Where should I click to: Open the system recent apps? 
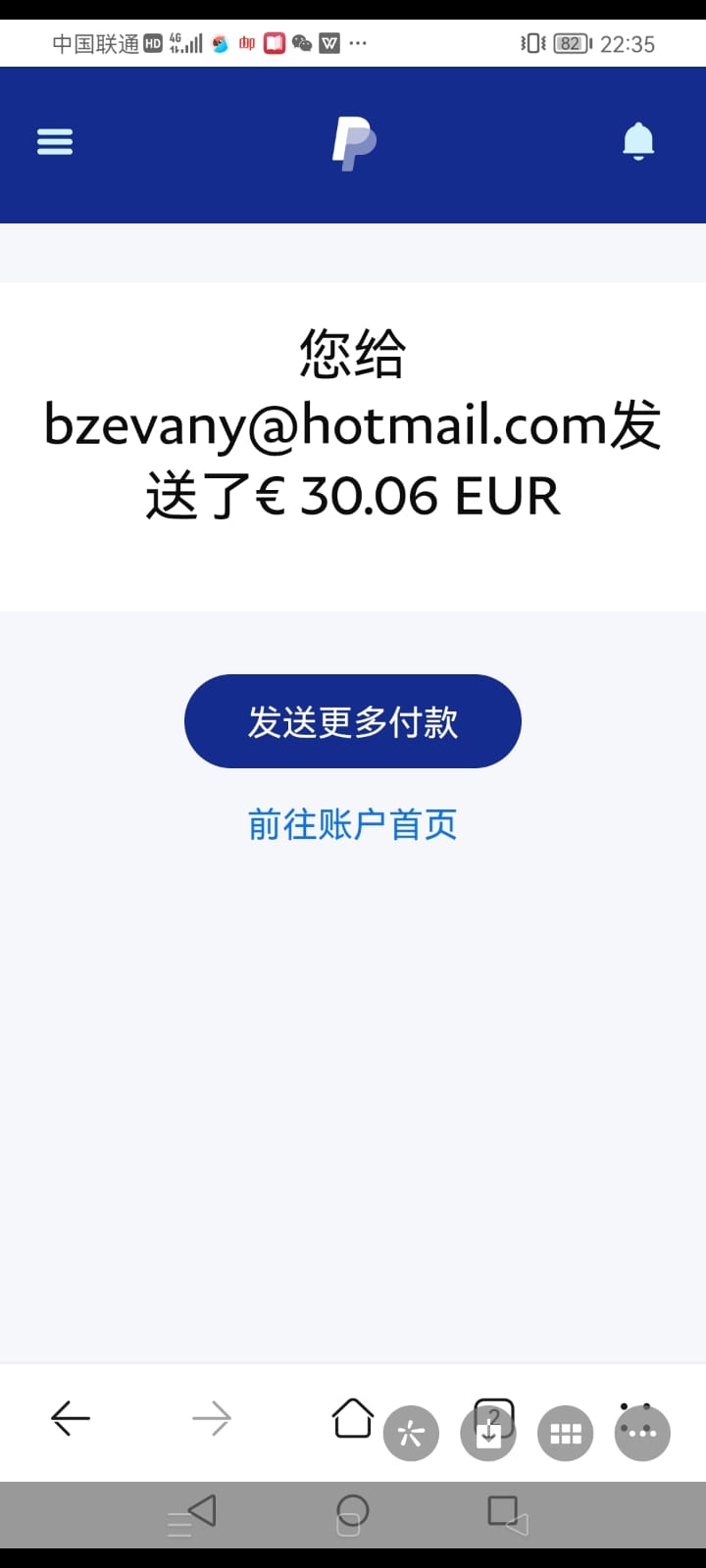503,1511
